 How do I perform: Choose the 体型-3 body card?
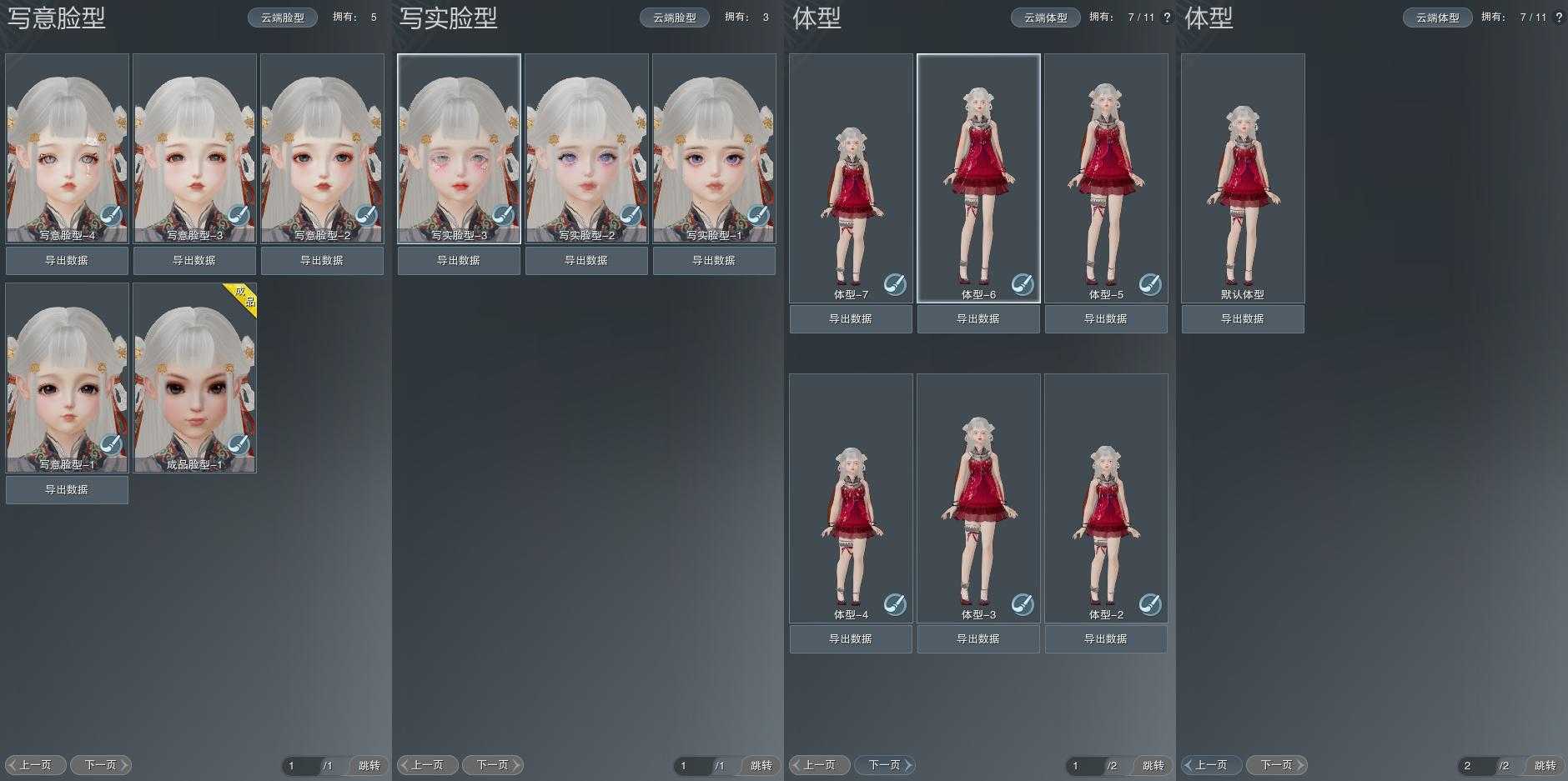pos(978,496)
